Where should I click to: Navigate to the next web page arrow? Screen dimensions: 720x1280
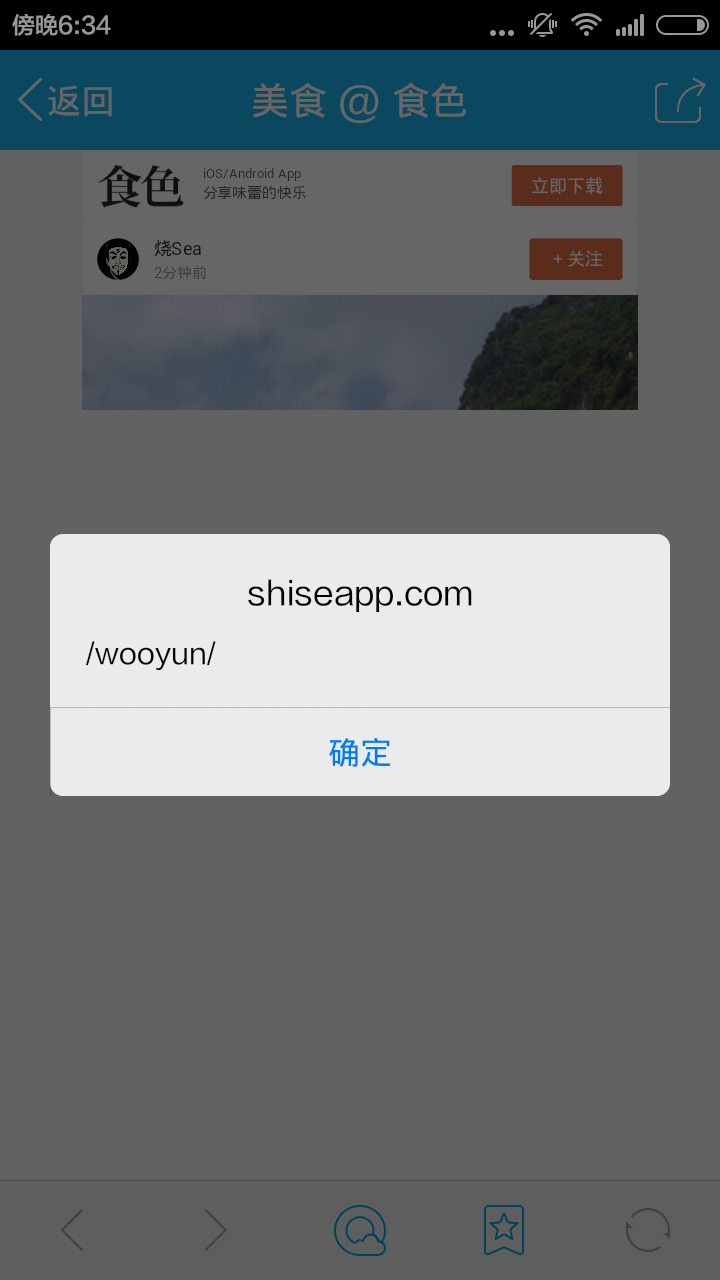pos(215,1230)
